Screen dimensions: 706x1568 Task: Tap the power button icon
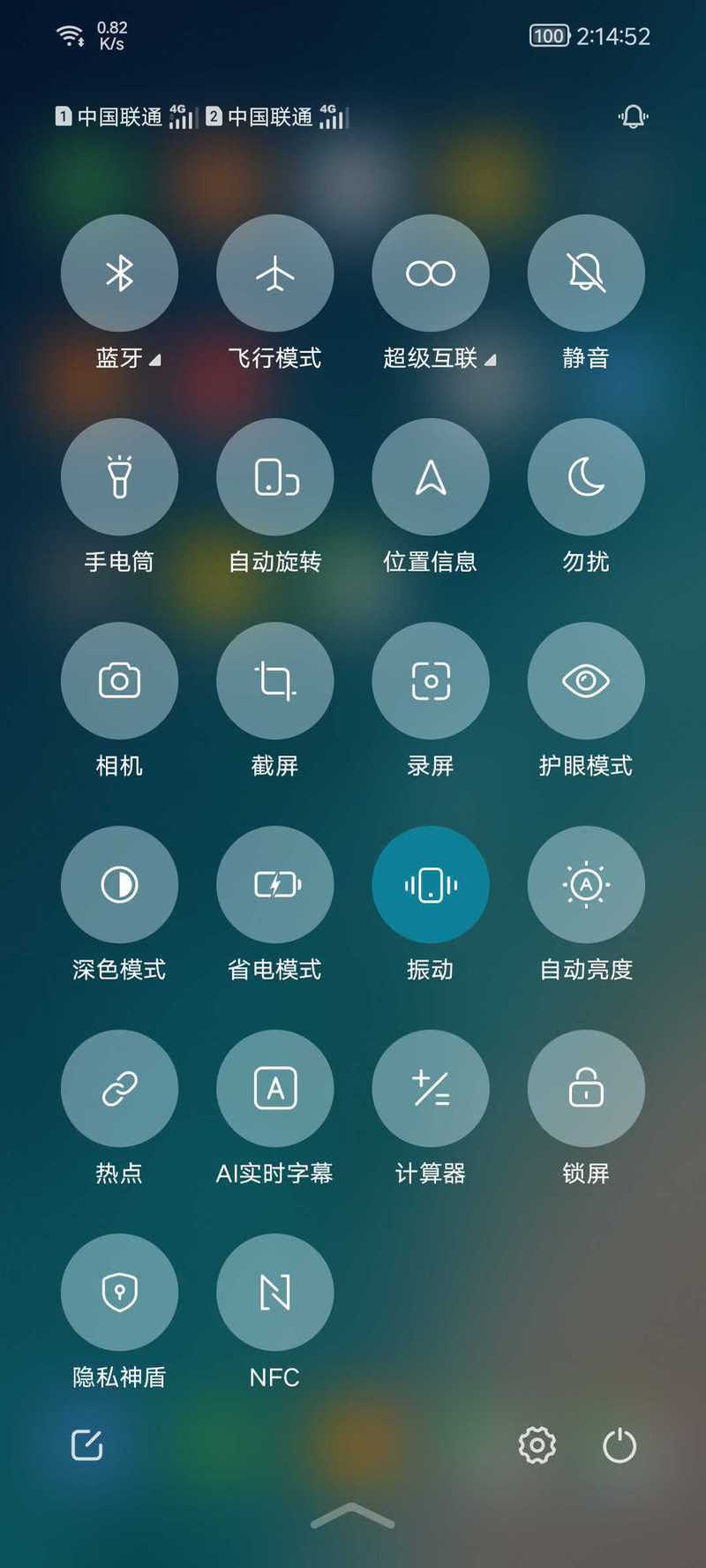(x=620, y=1444)
